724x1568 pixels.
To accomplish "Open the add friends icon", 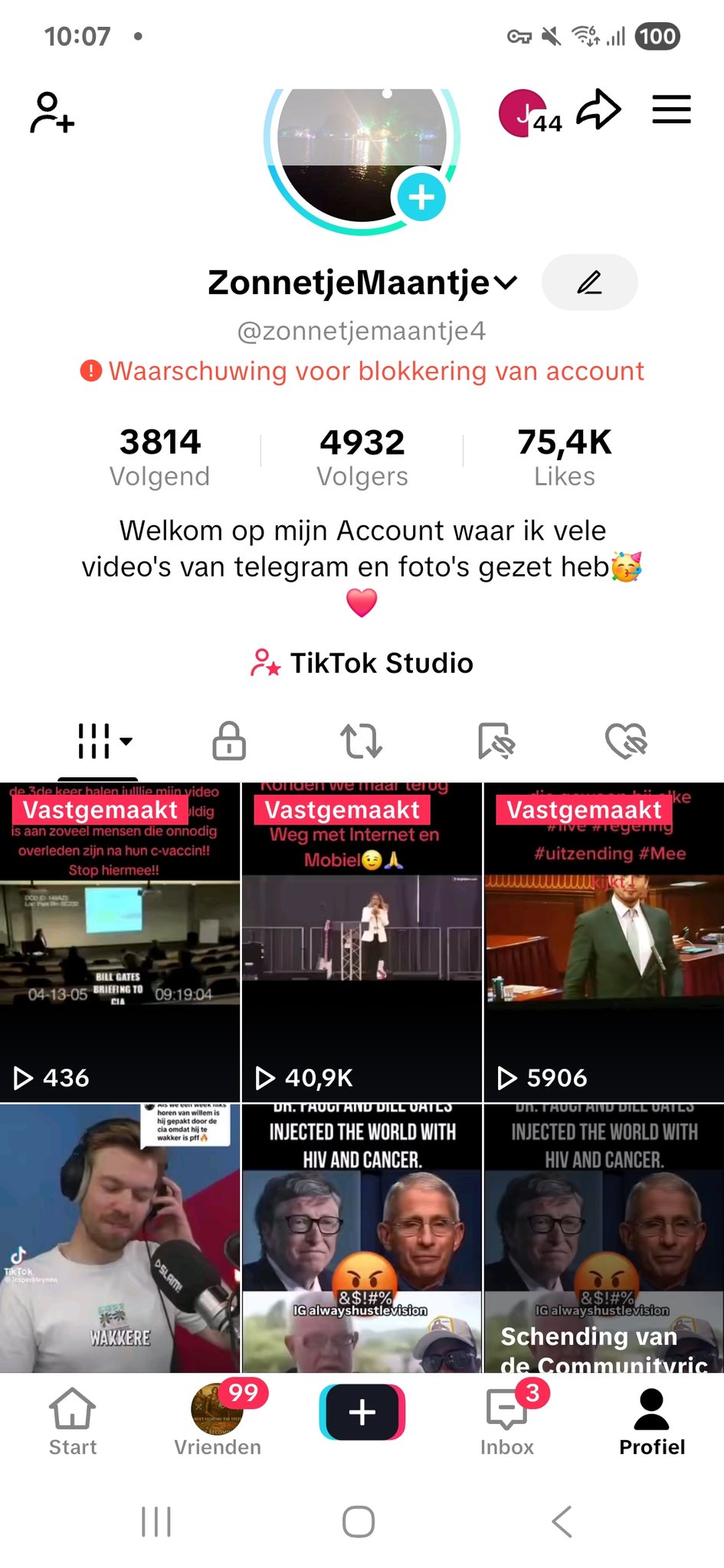I will (x=52, y=113).
